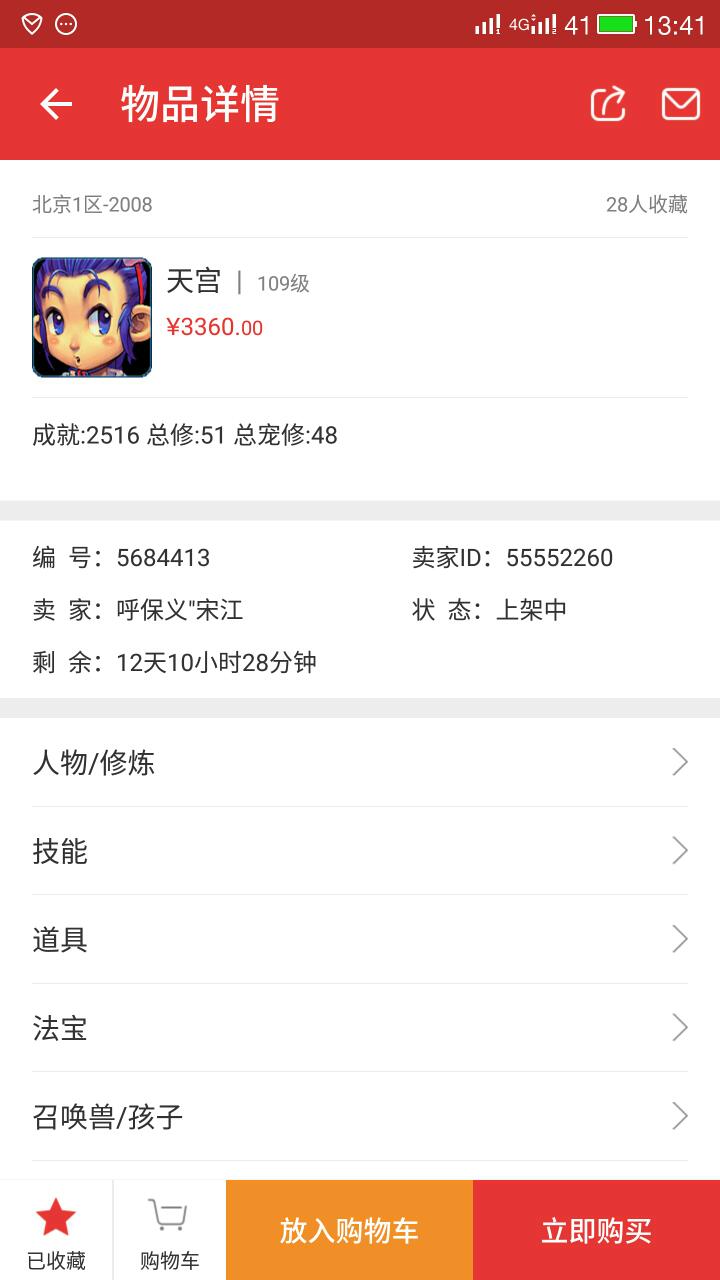View the 道具 section
720x1280 pixels.
(360, 939)
